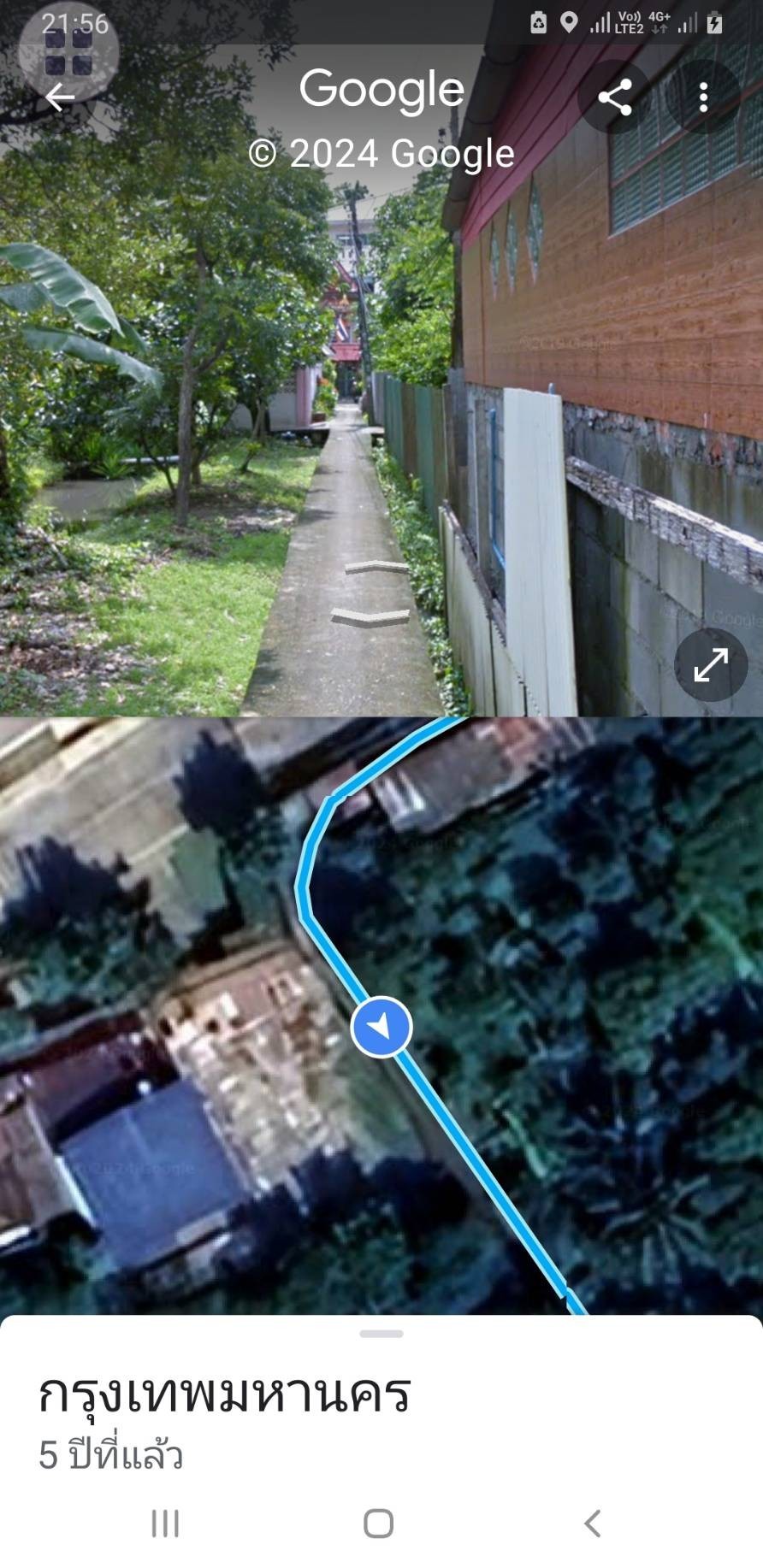Expand Street View to full screen
The image size is (763, 1568).
(x=711, y=664)
